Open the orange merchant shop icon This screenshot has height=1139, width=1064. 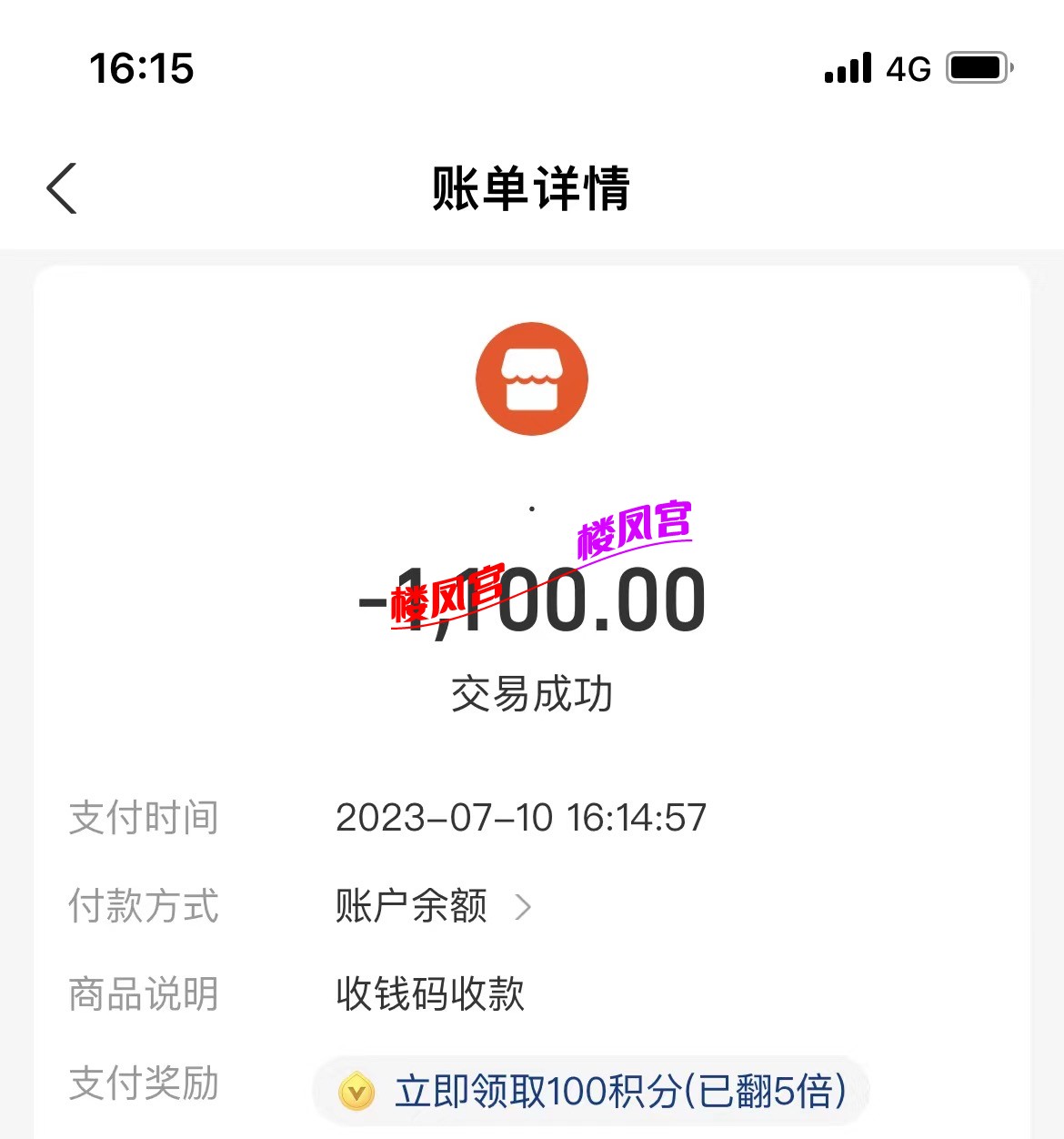532,378
